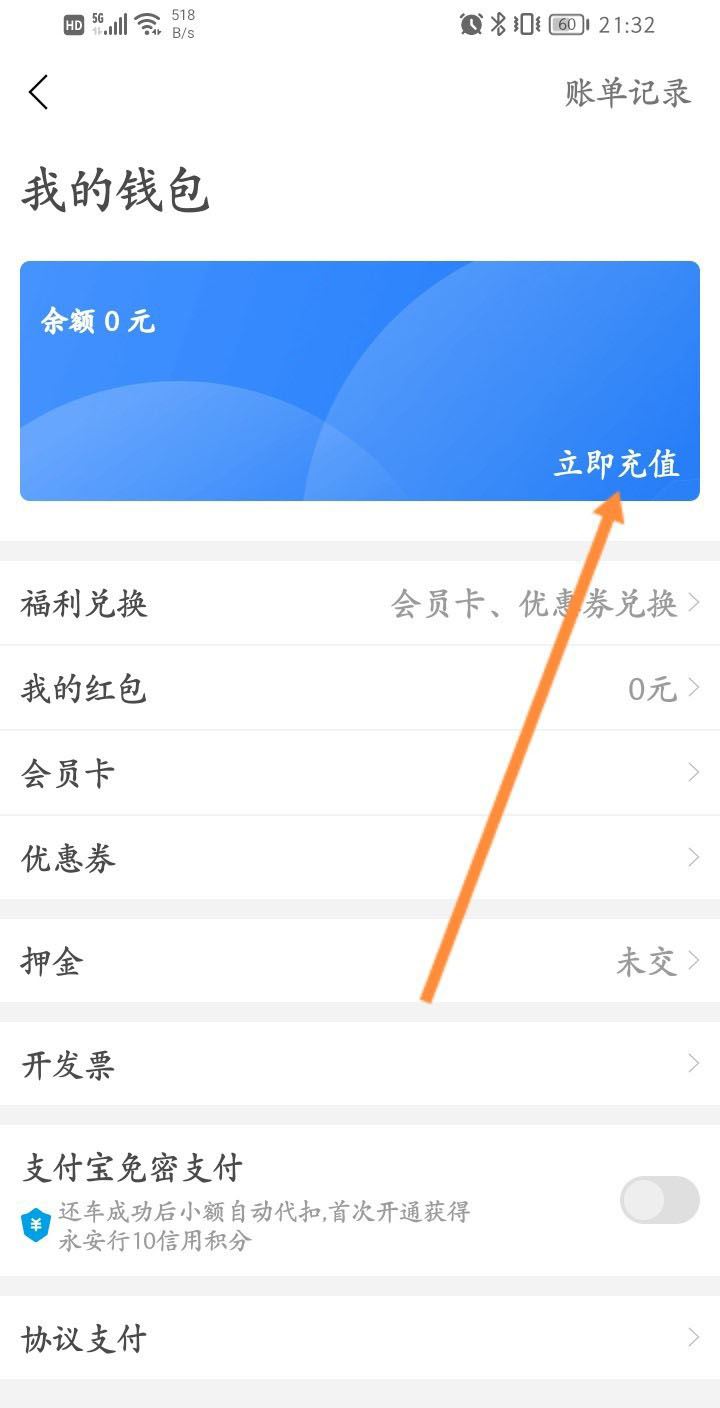
Task: Open 押金 deposit row
Action: 360,962
